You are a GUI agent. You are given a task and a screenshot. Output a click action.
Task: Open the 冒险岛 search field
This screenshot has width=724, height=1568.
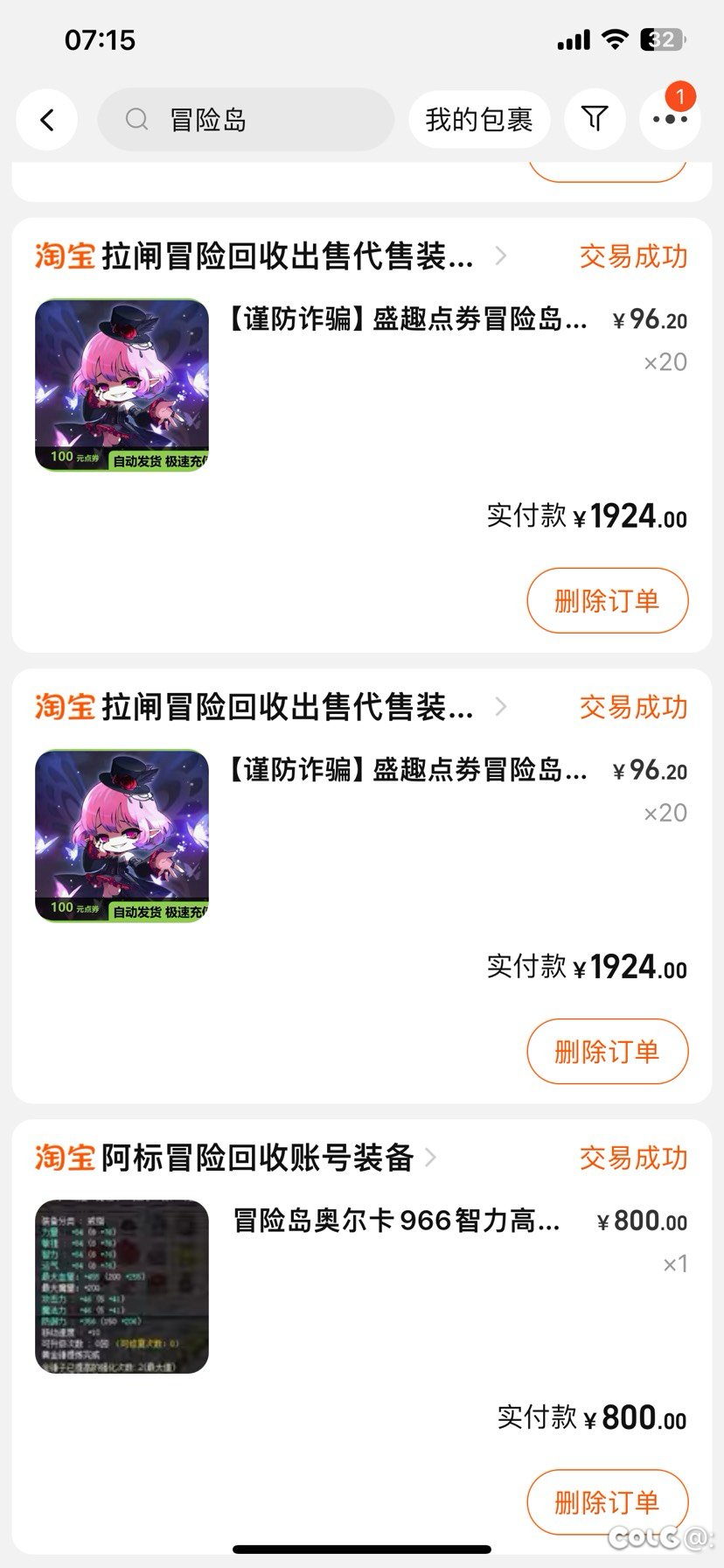246,120
